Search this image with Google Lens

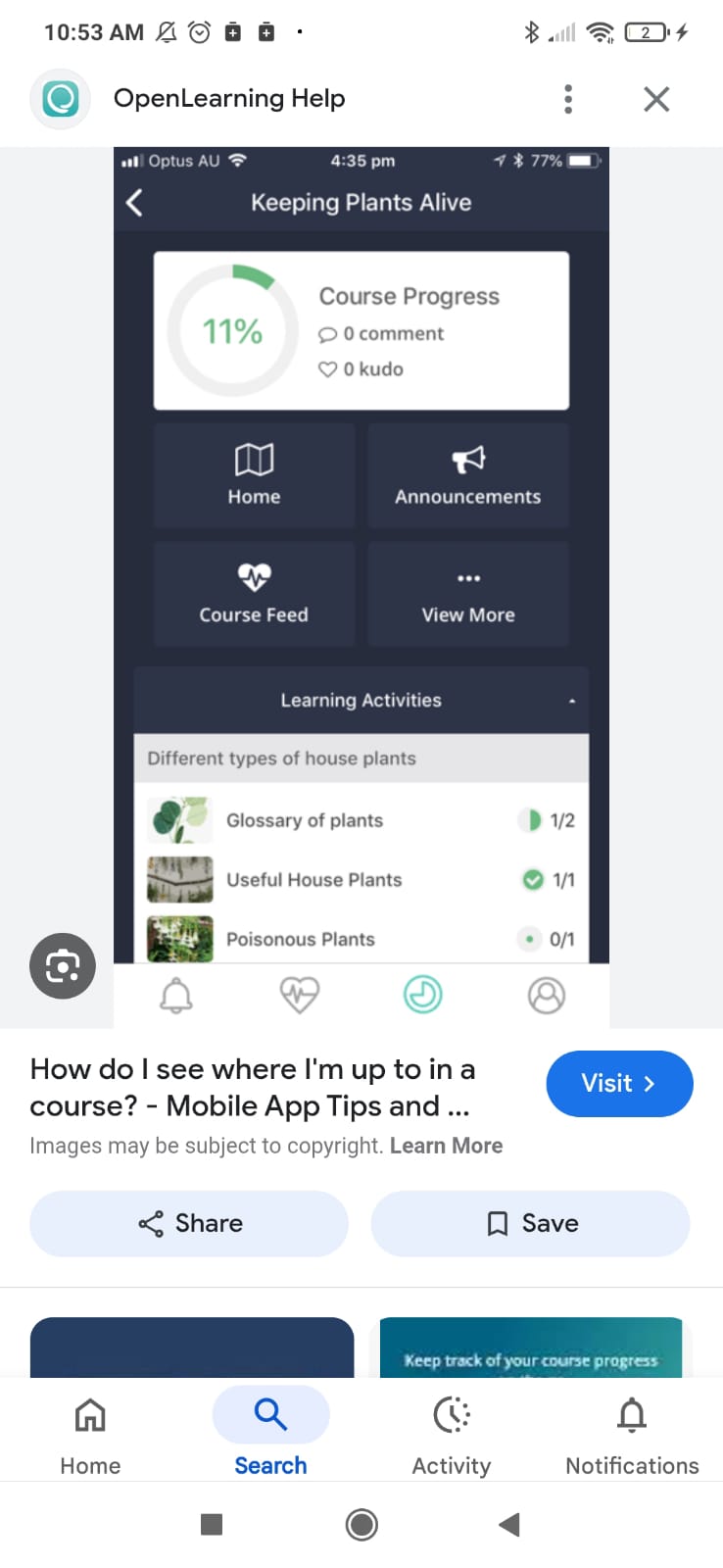(63, 965)
